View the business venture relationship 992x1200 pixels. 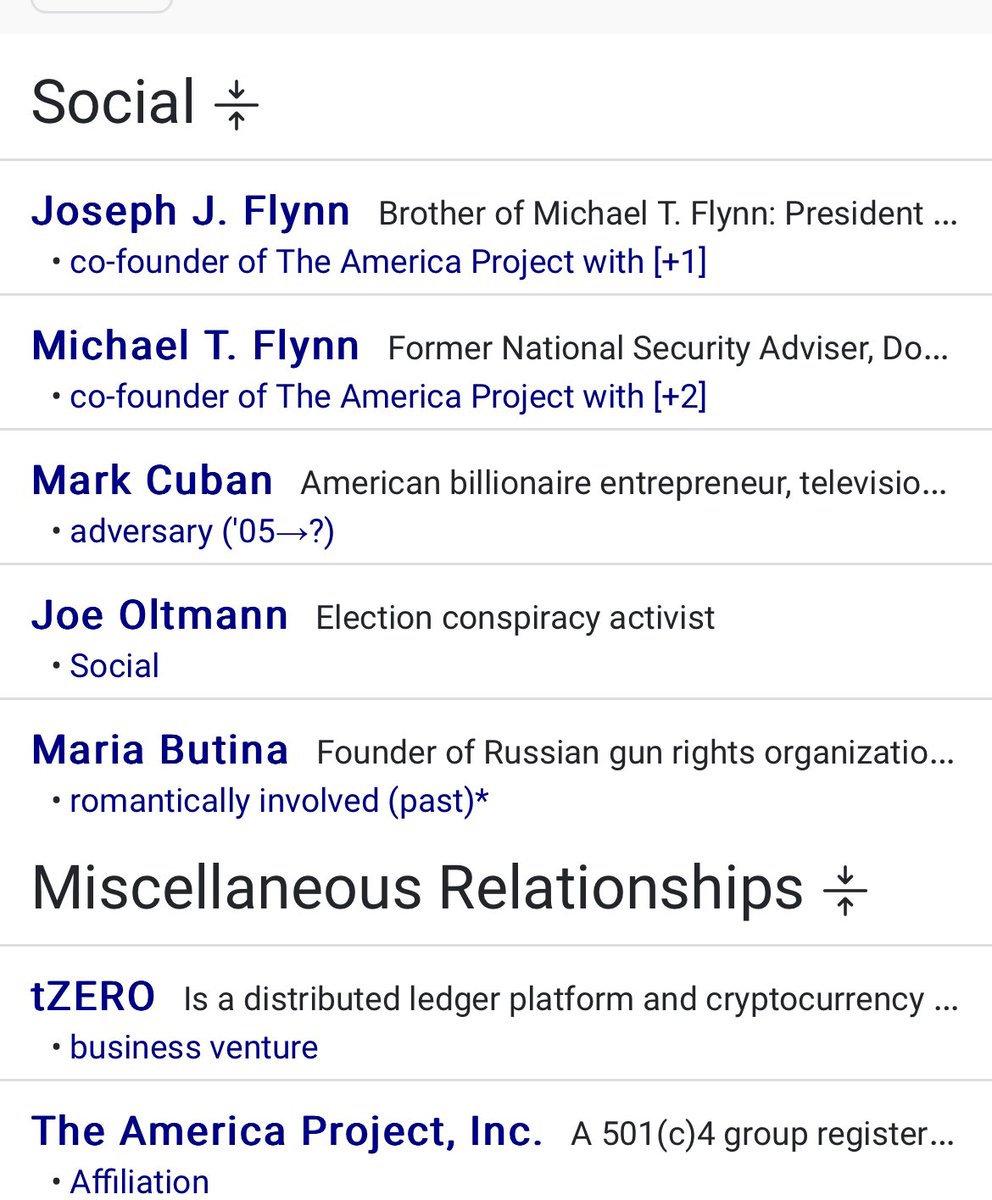193,1047
